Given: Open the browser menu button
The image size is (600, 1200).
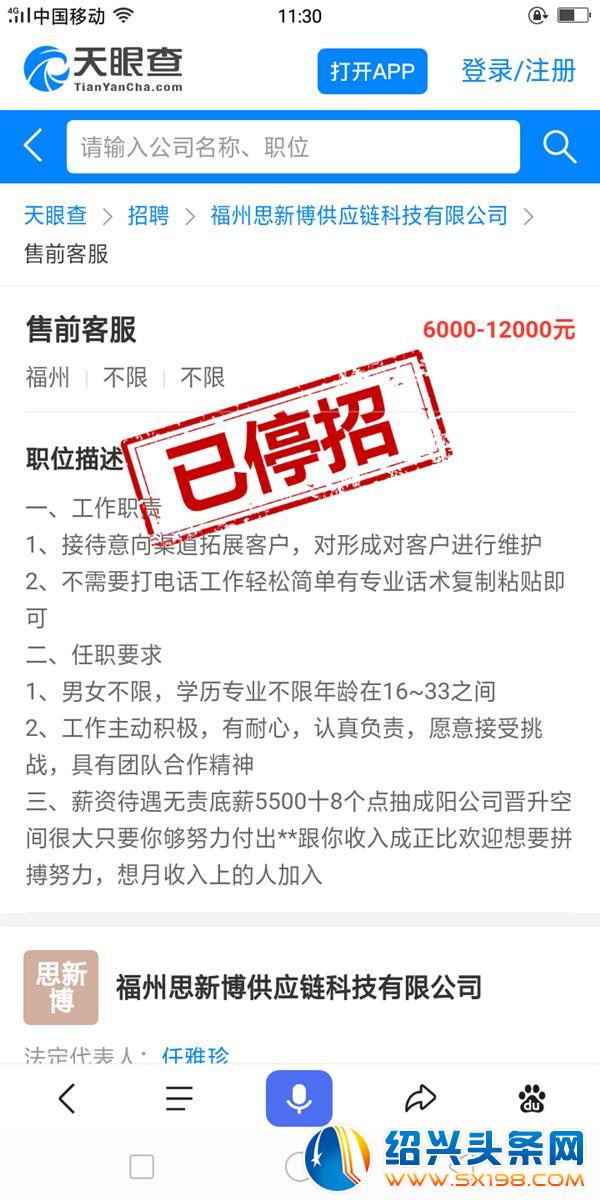Looking at the screenshot, I should click(x=179, y=1098).
